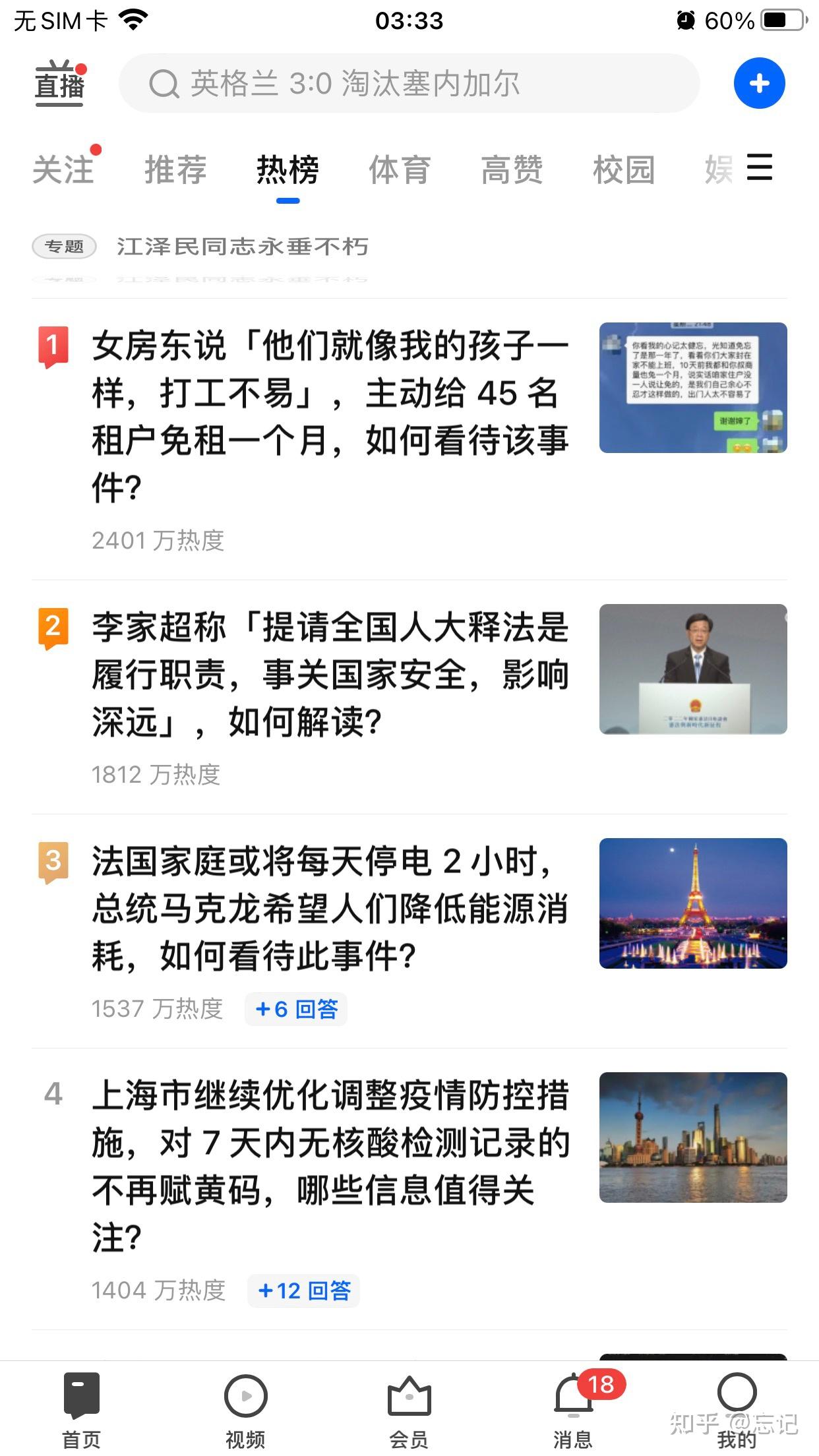Tap the search box about 英格兰 3:0

point(409,84)
